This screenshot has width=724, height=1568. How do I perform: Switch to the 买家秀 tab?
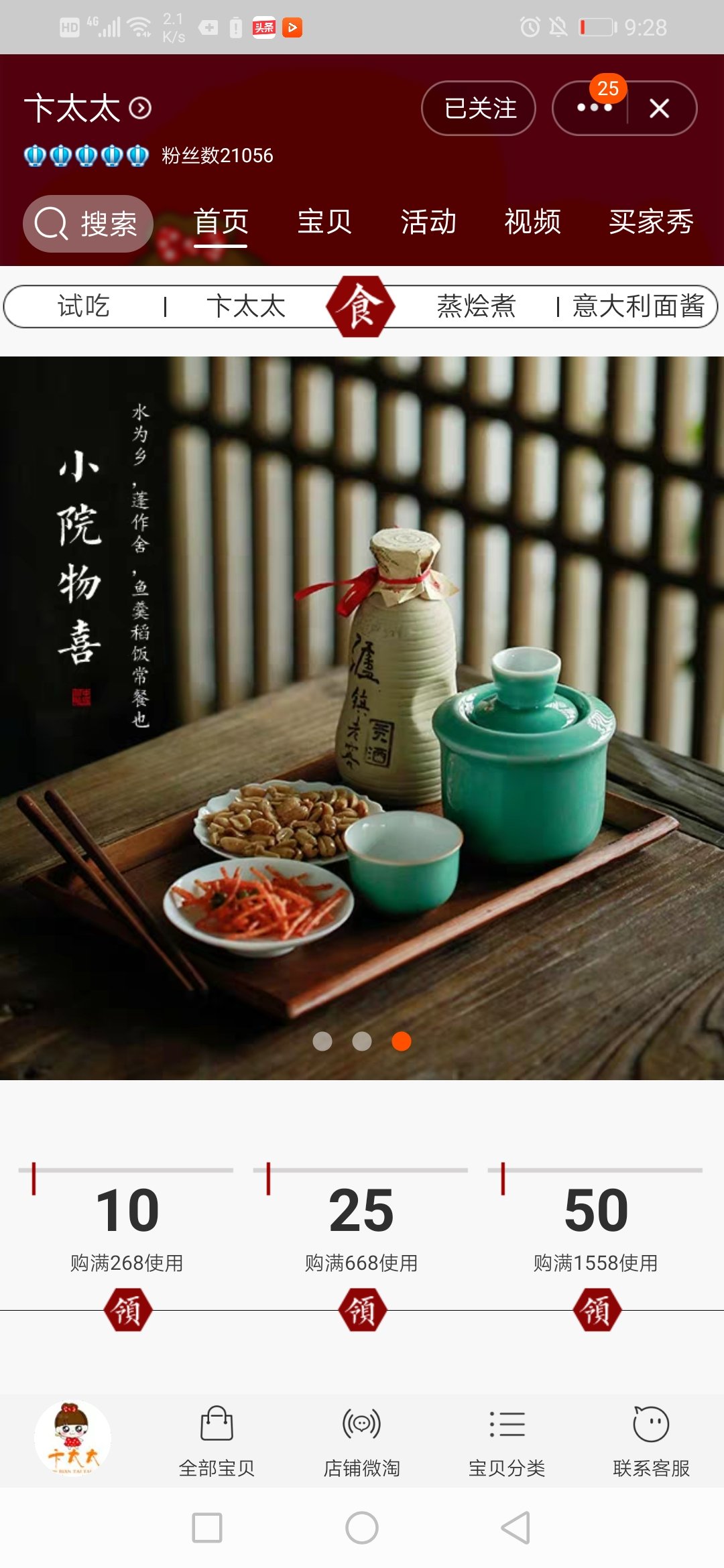650,222
